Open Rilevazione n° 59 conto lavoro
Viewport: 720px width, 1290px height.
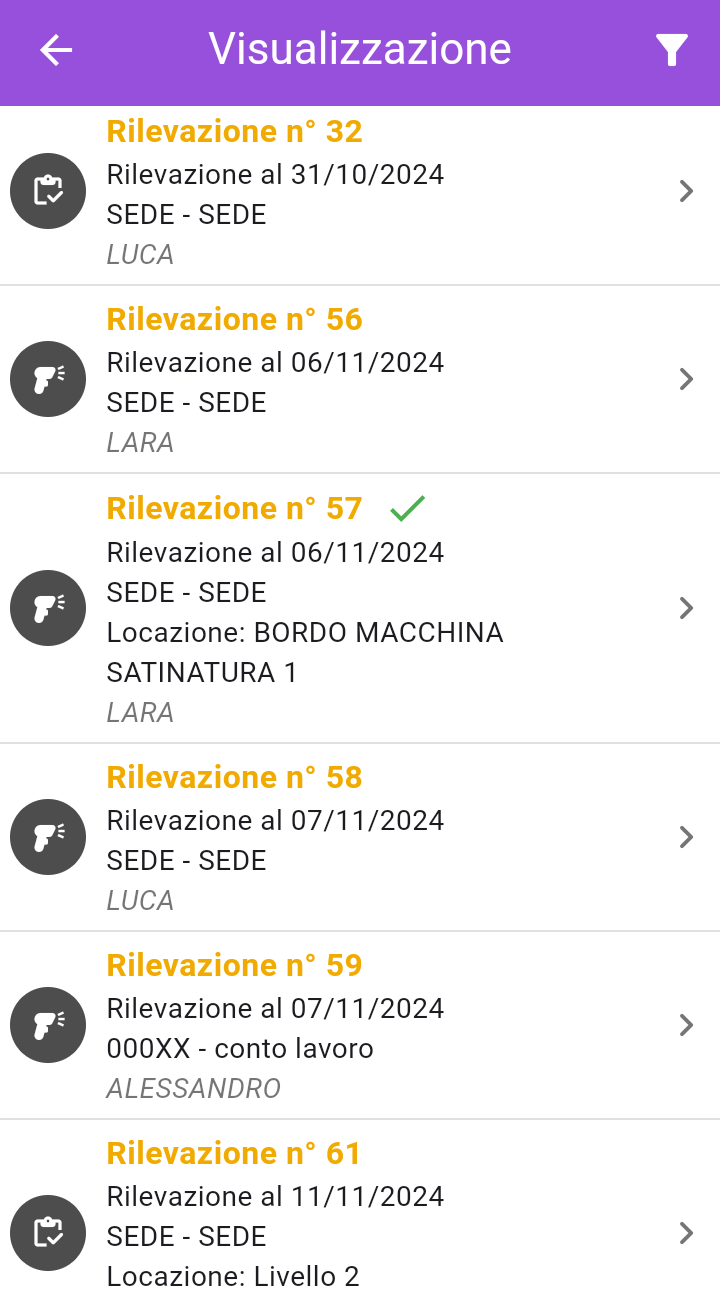pos(360,1025)
